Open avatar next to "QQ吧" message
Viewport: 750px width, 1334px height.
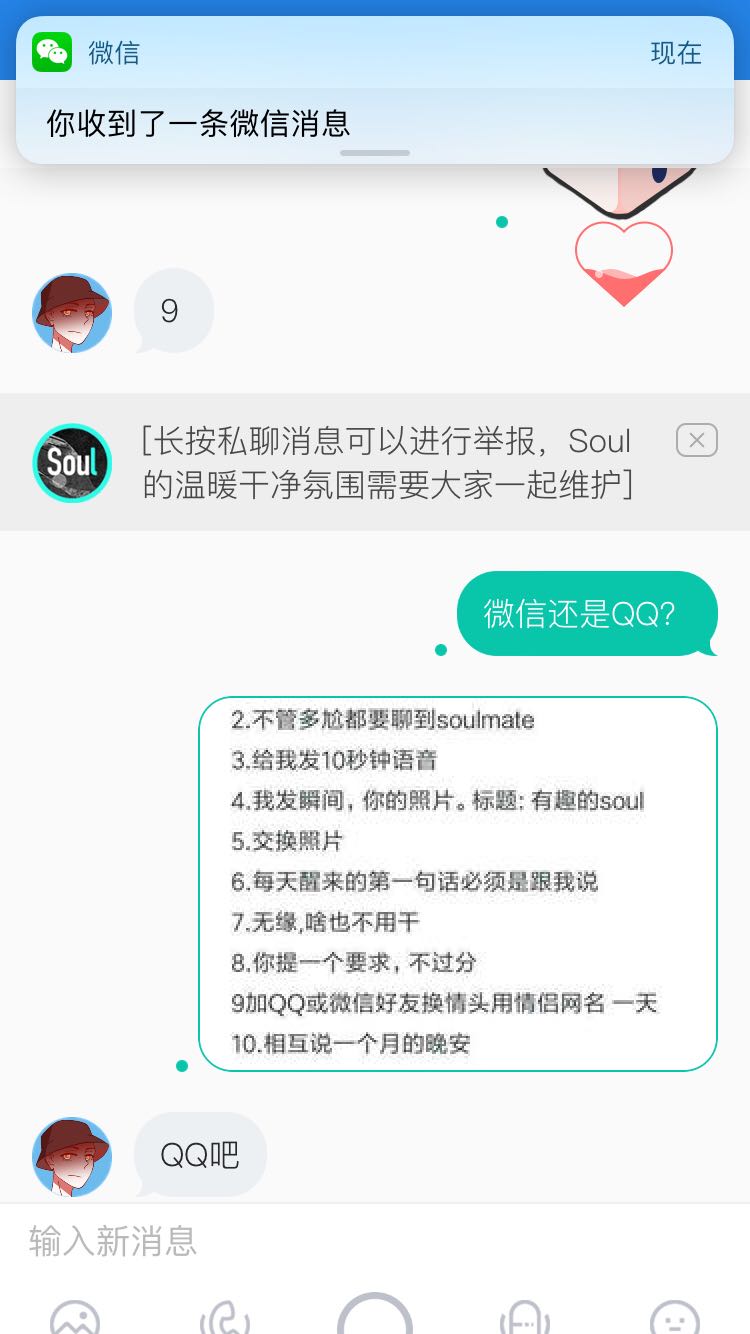(72, 1157)
